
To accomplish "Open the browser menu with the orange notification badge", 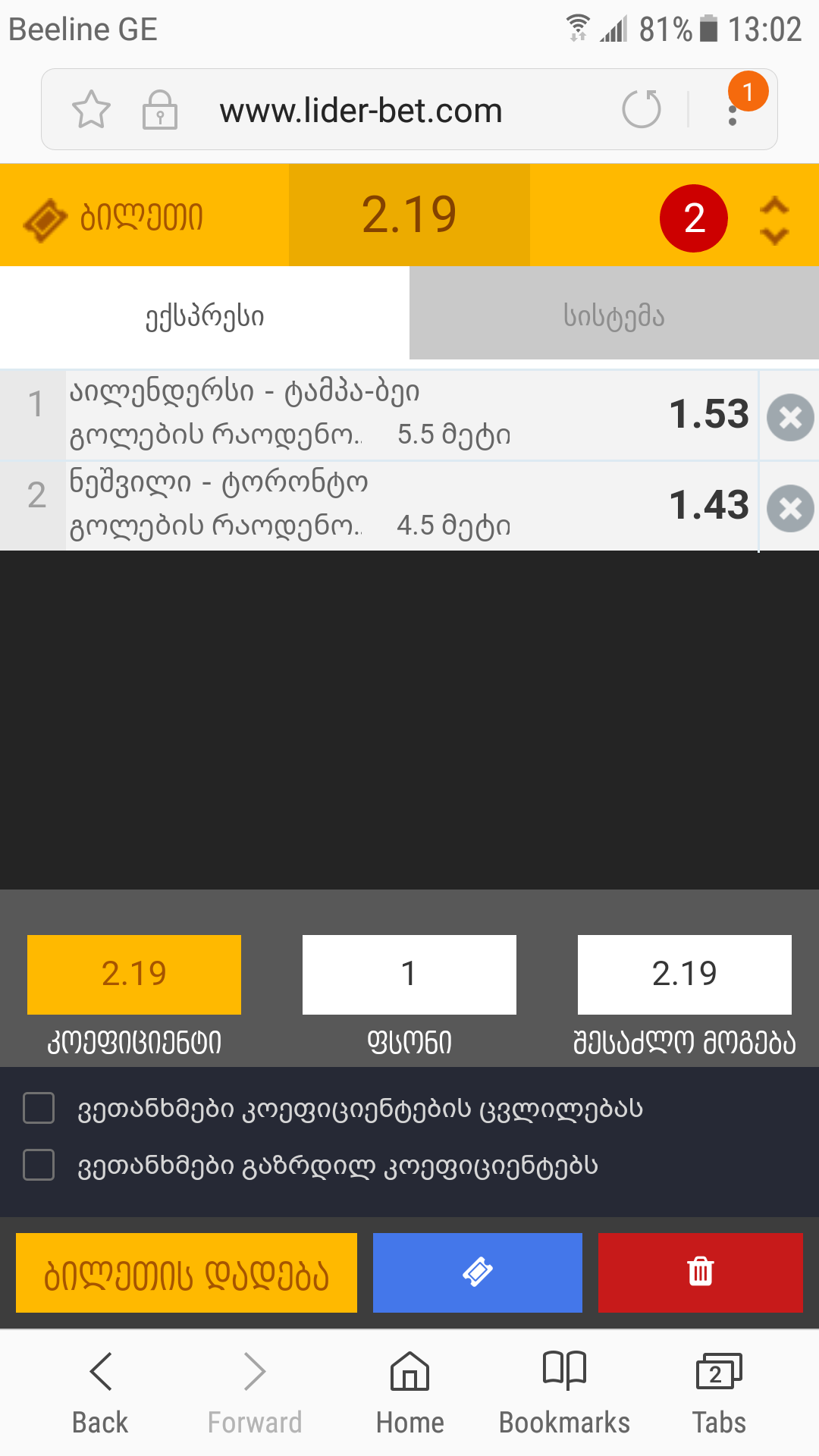I will coord(733,110).
